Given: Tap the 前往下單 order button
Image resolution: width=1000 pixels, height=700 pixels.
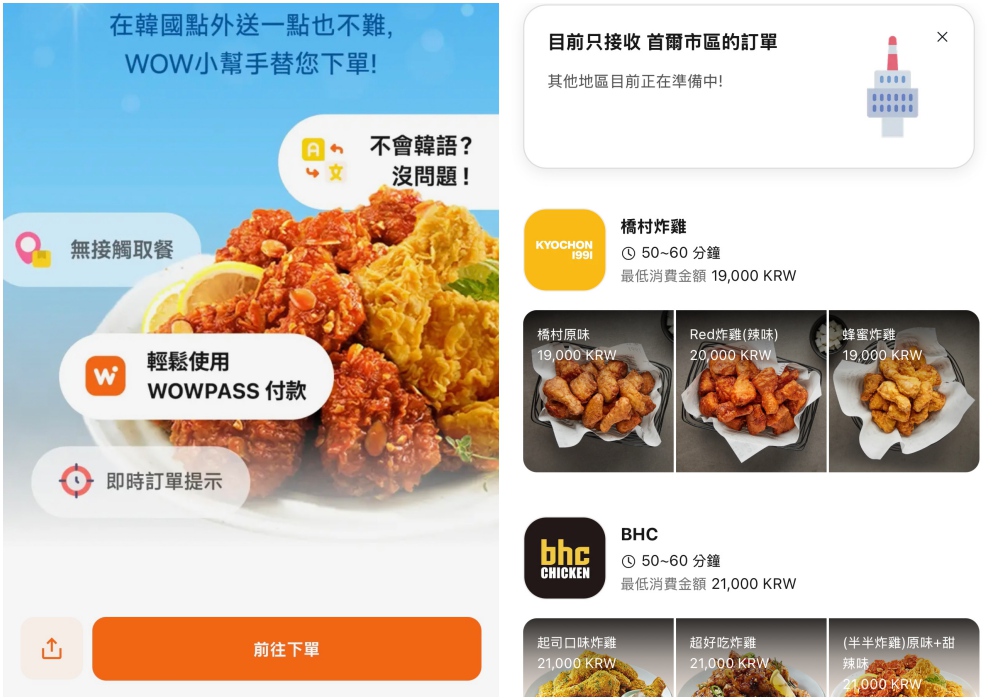Looking at the screenshot, I should point(286,649).
